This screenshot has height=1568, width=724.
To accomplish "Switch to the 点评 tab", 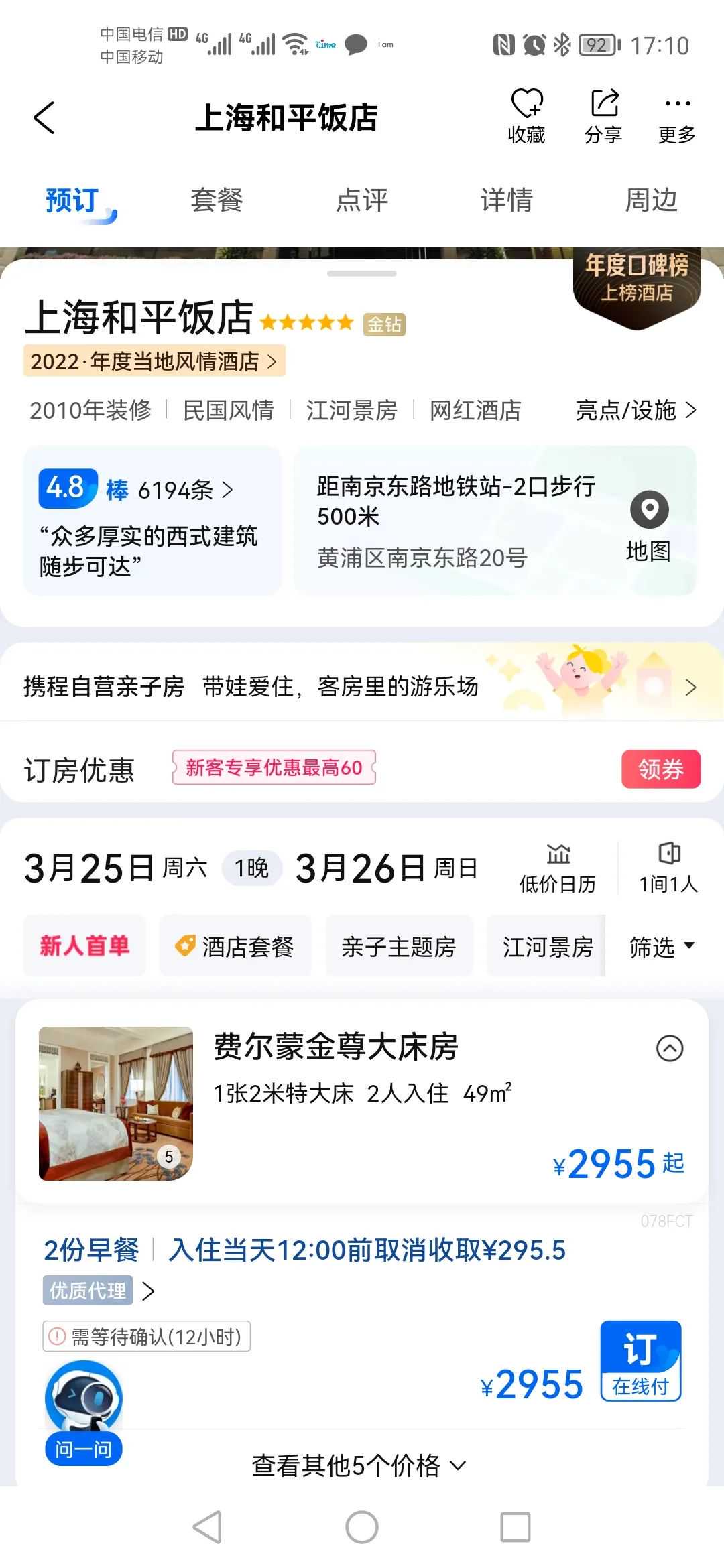I will pos(362,200).
